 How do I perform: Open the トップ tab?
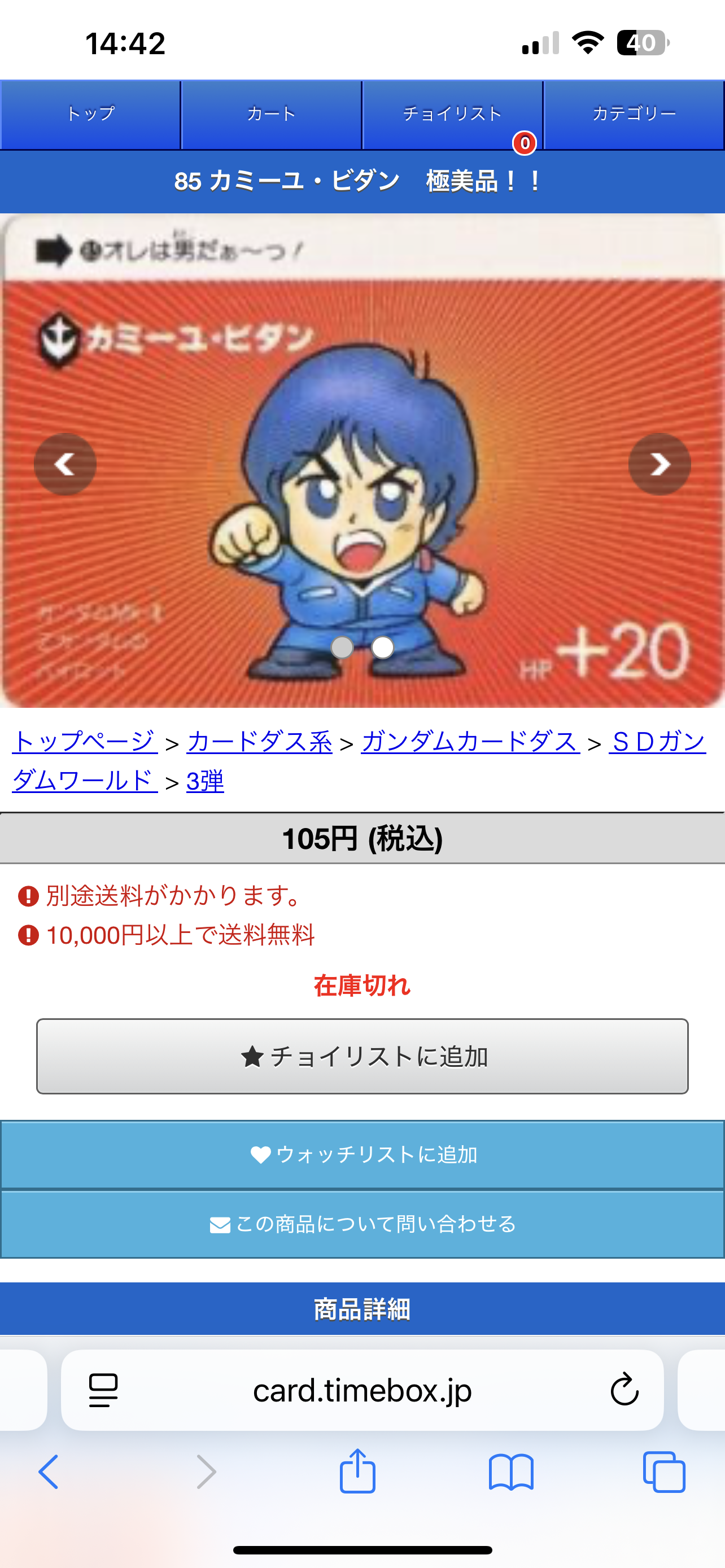pos(91,115)
